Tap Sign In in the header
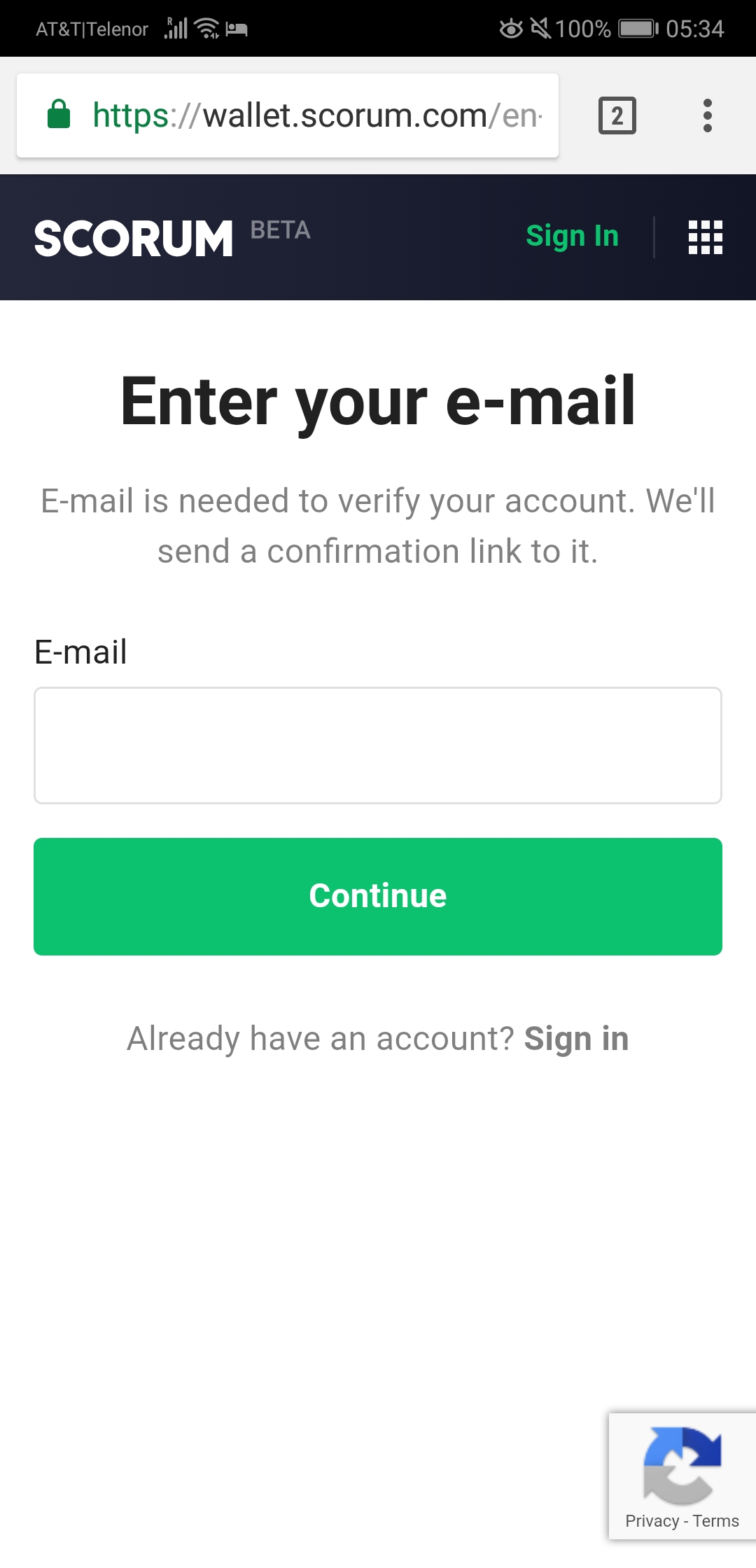Image resolution: width=756 pixels, height=1568 pixels. 572,237
